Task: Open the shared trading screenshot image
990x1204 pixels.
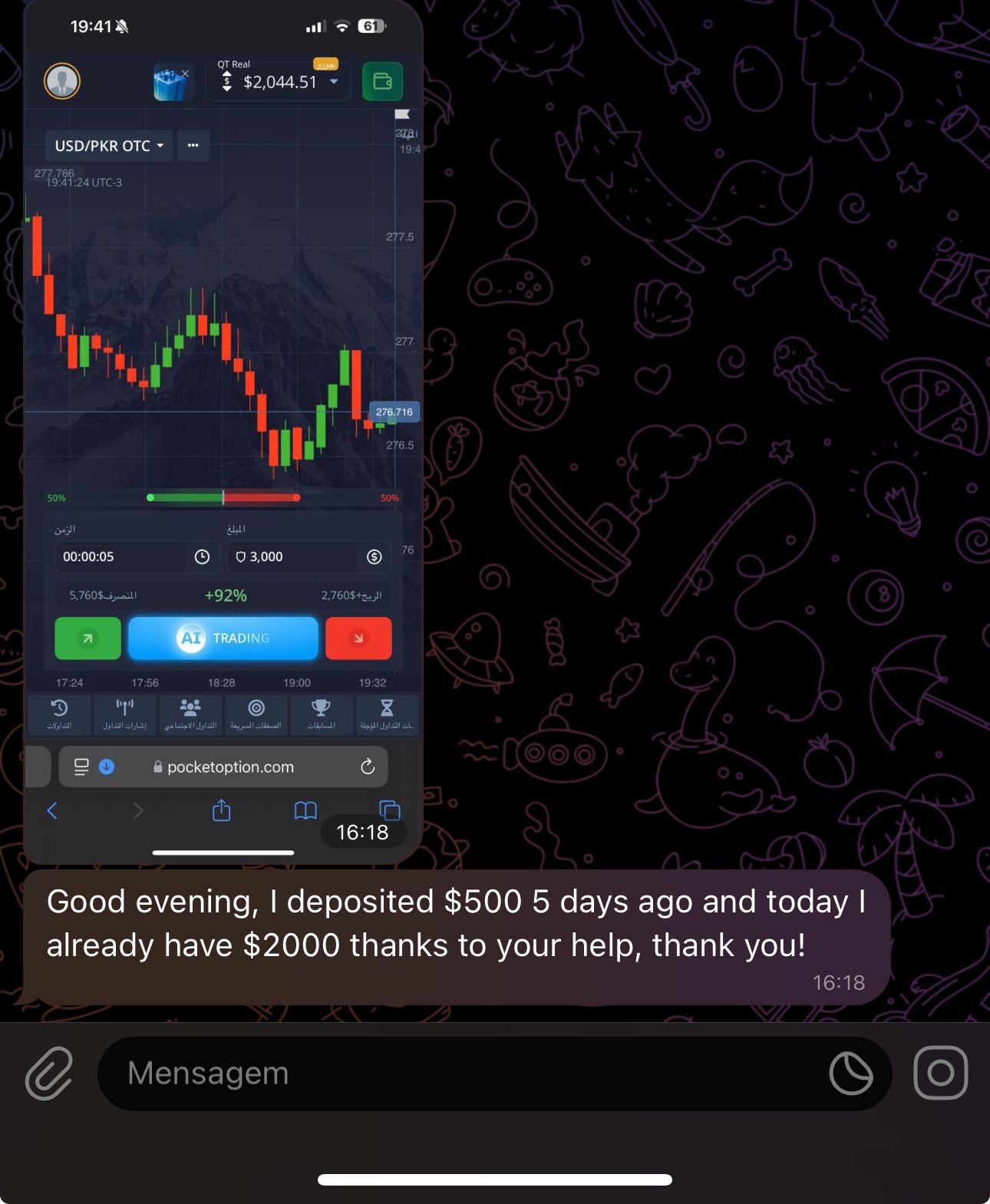Action: click(223, 430)
